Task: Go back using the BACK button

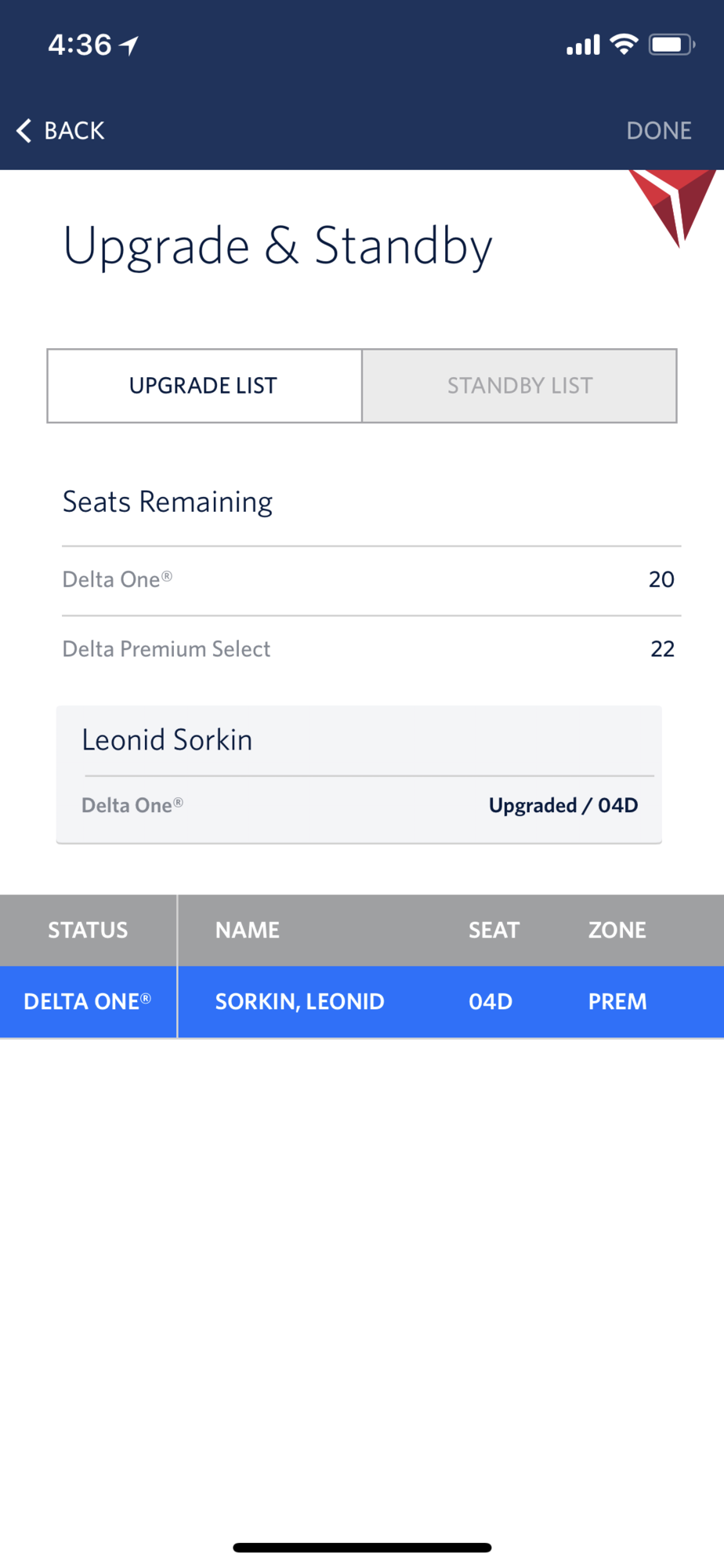Action: pos(61,130)
